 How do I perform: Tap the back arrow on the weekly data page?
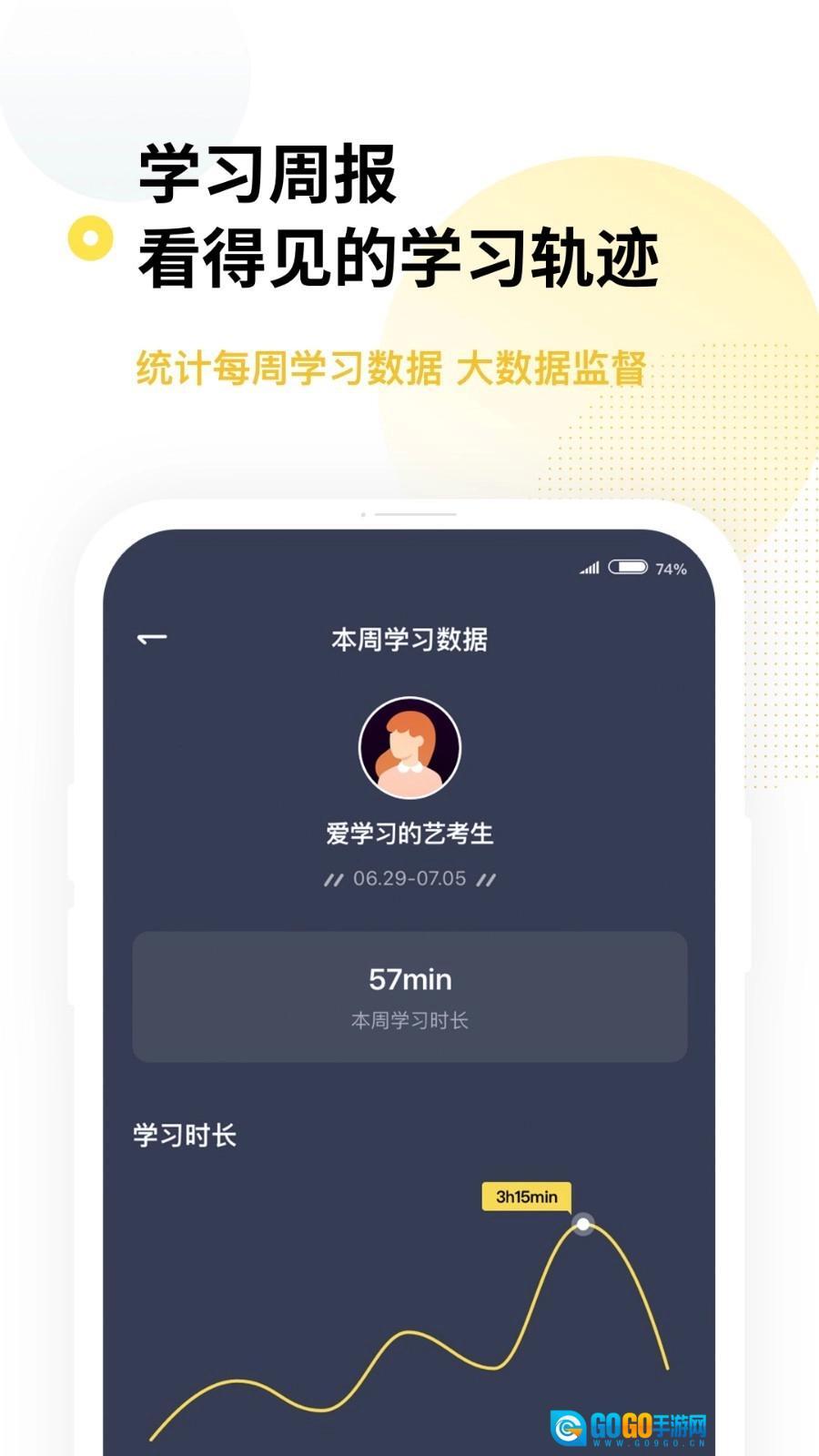[x=151, y=641]
